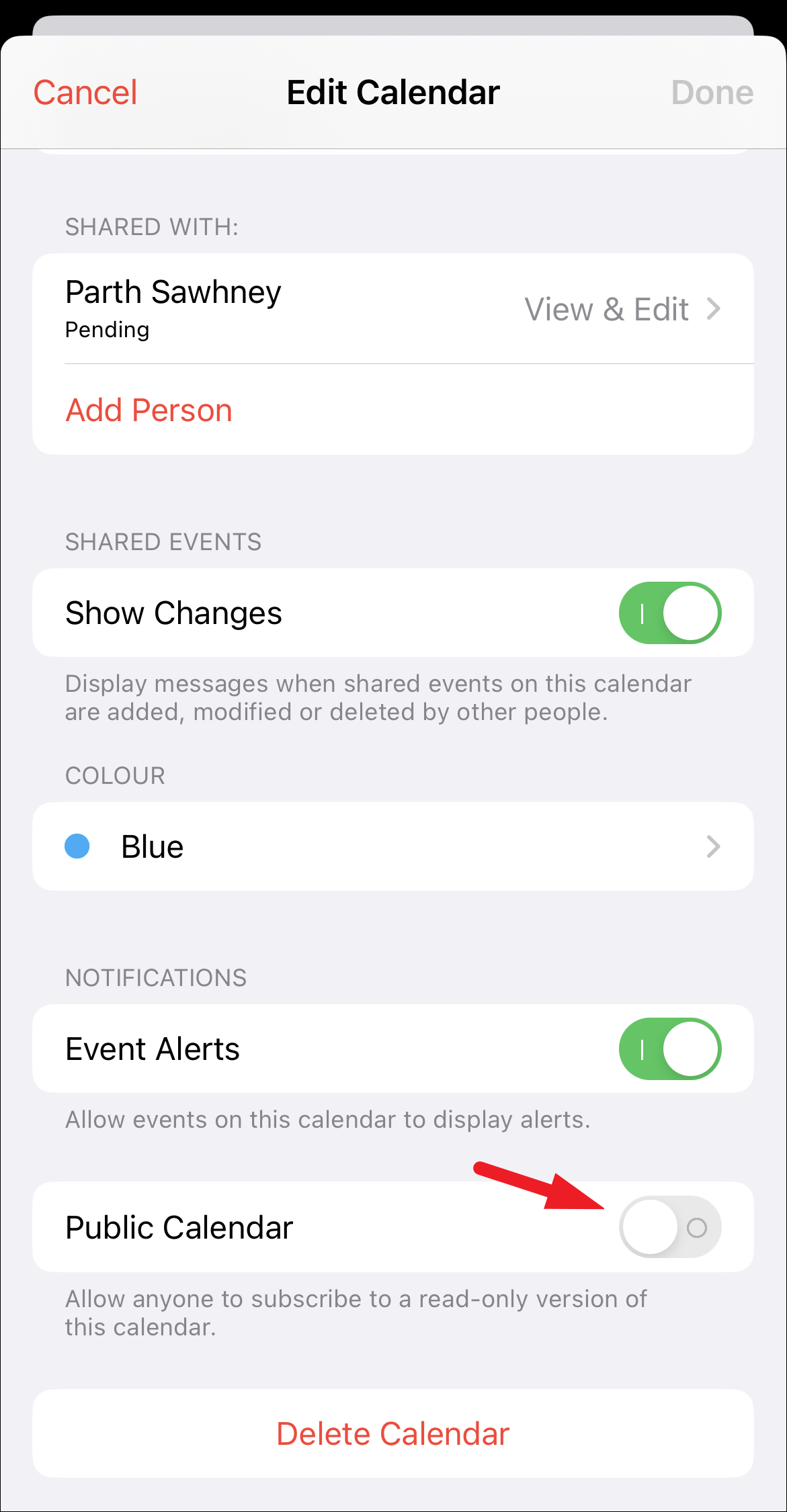Turn off Show Changes switch
The image size is (787, 1512).
coord(669,613)
